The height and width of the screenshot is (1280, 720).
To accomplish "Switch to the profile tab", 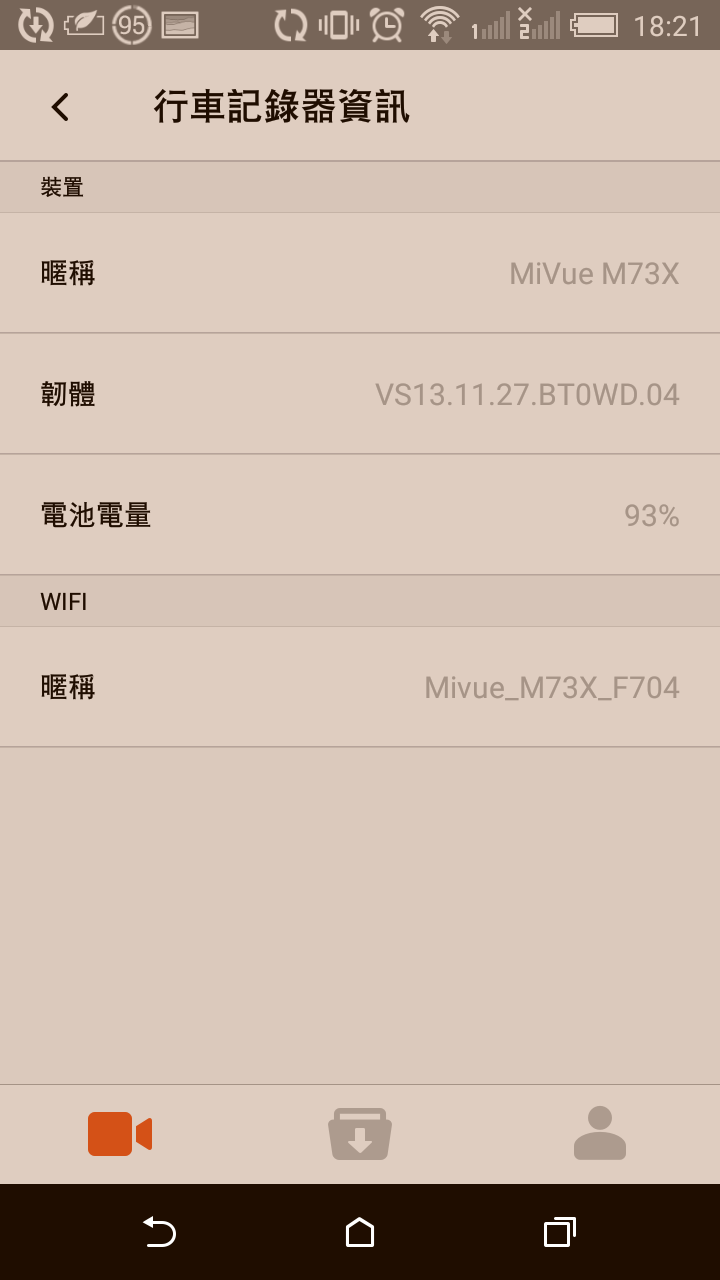I will click(600, 1134).
